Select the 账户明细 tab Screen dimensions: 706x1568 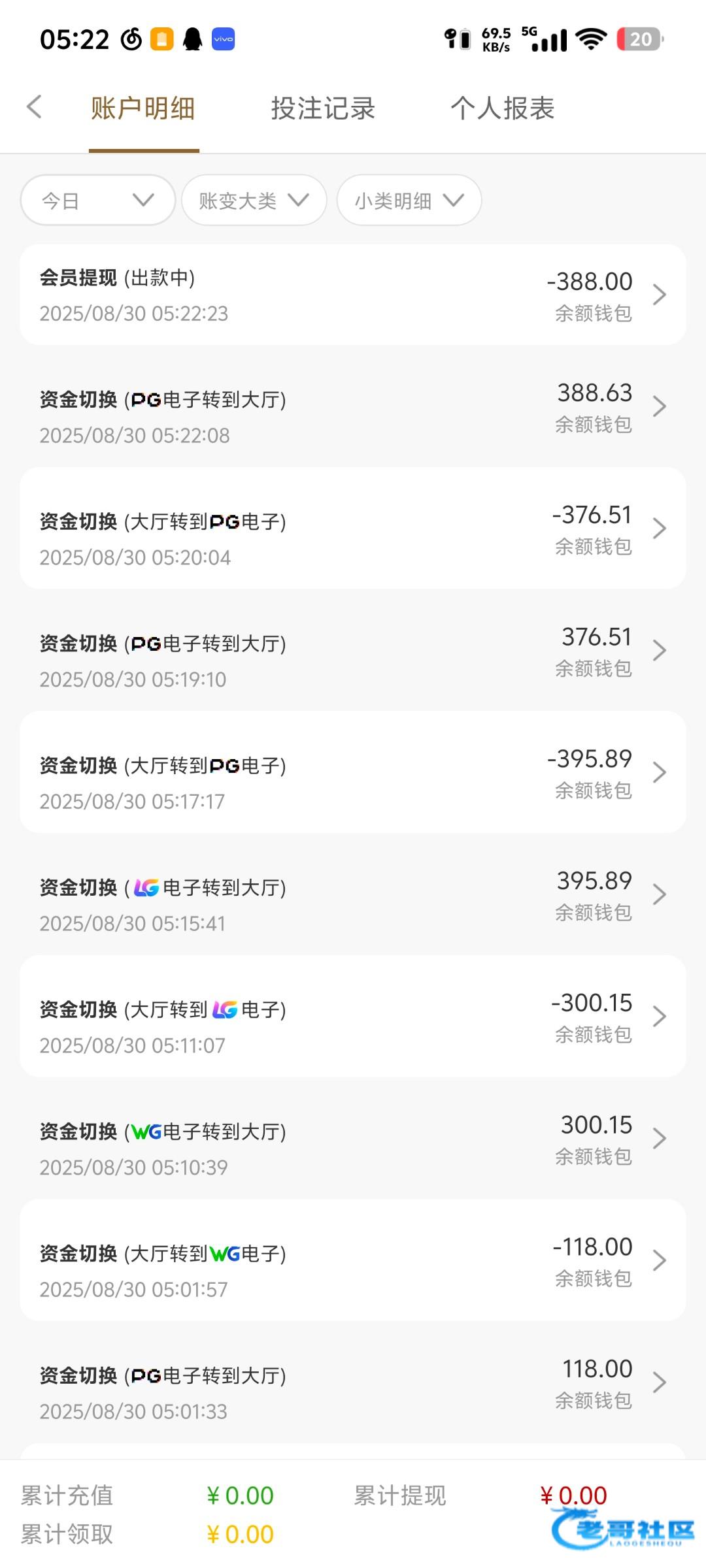[143, 108]
